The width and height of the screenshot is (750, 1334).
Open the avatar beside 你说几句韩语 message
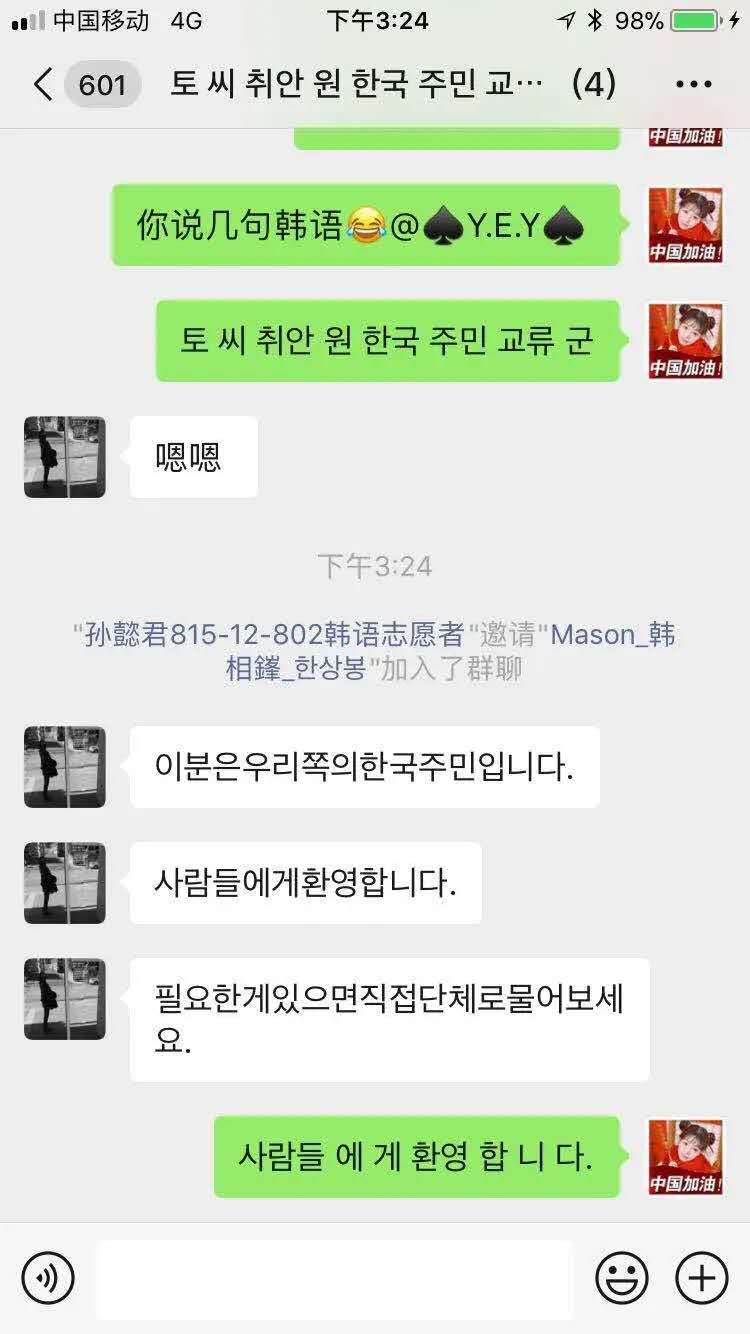686,225
